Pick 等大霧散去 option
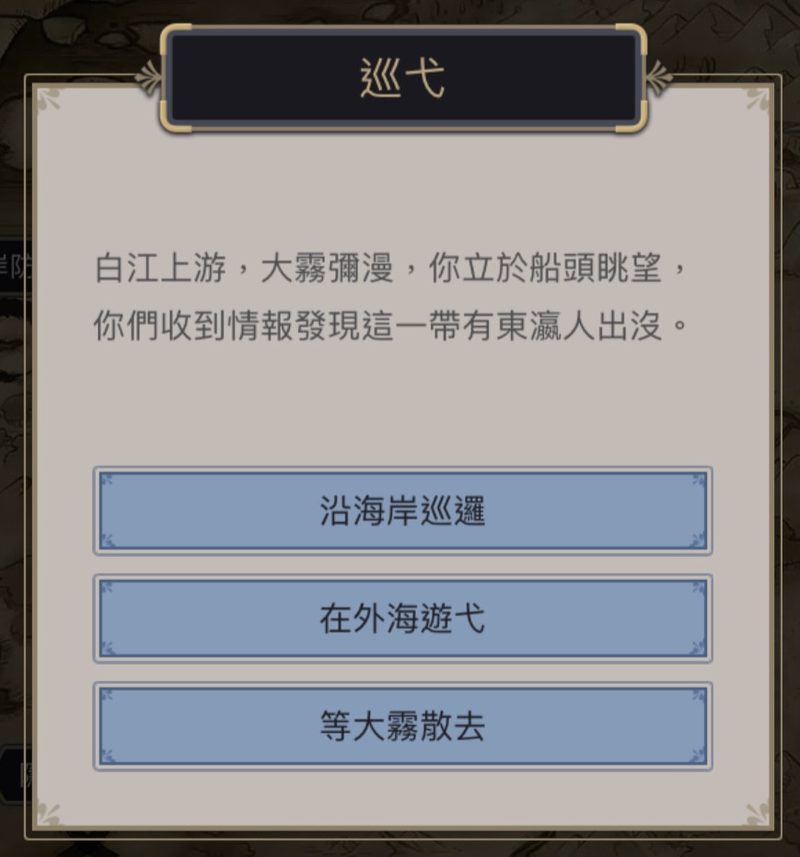This screenshot has width=800, height=857. click(403, 727)
